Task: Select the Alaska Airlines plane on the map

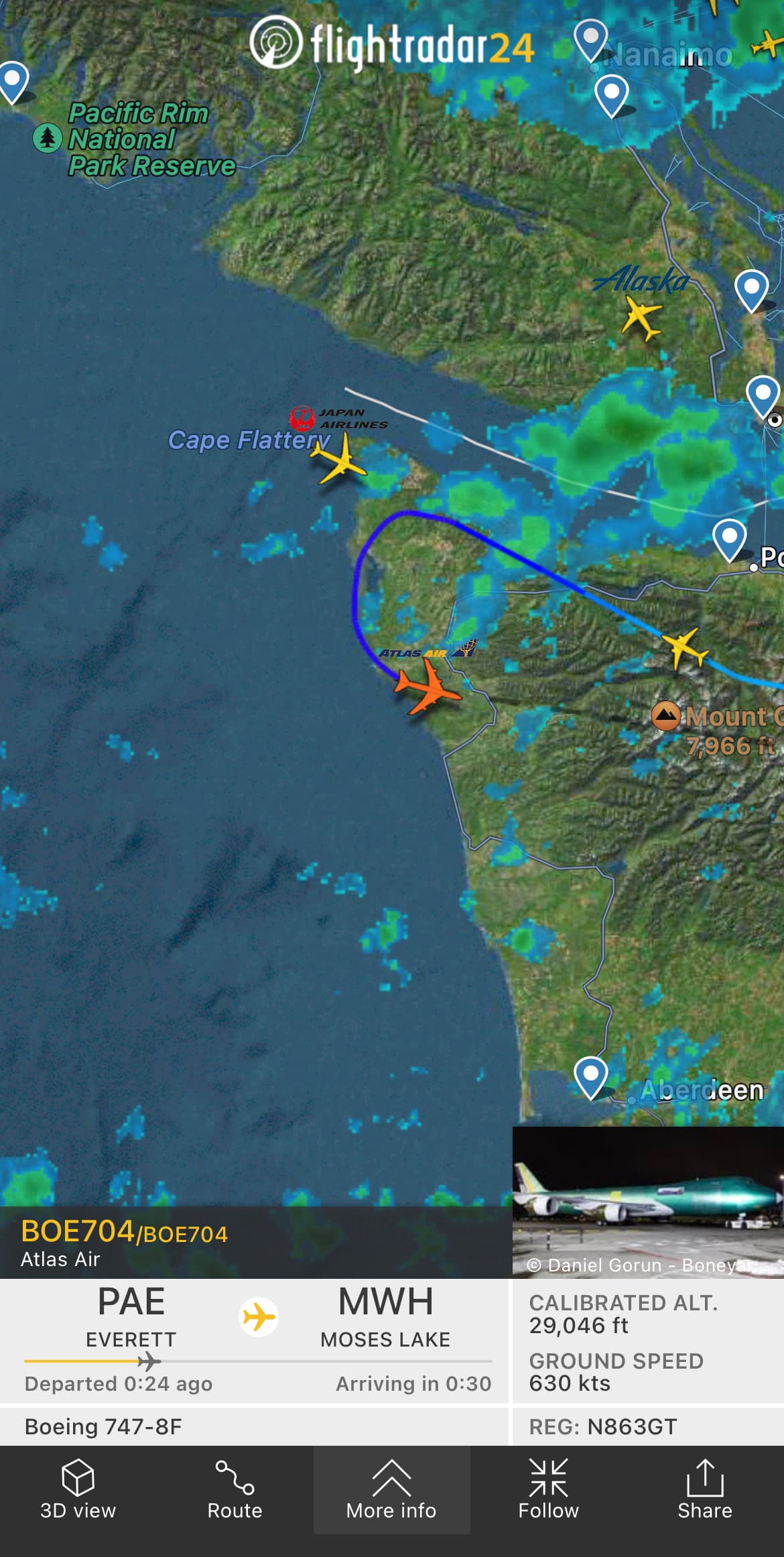Action: point(641,317)
